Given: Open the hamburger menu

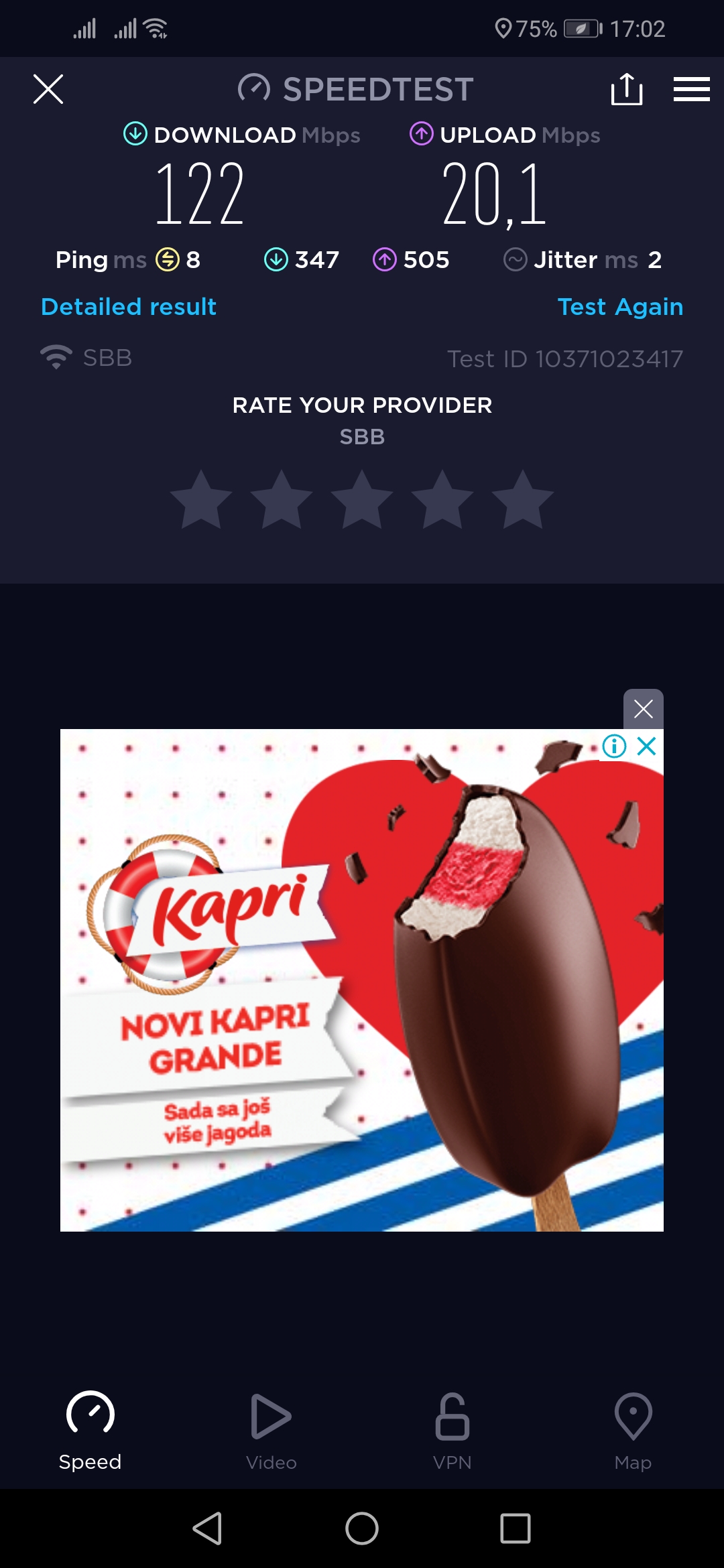Looking at the screenshot, I should tap(691, 89).
